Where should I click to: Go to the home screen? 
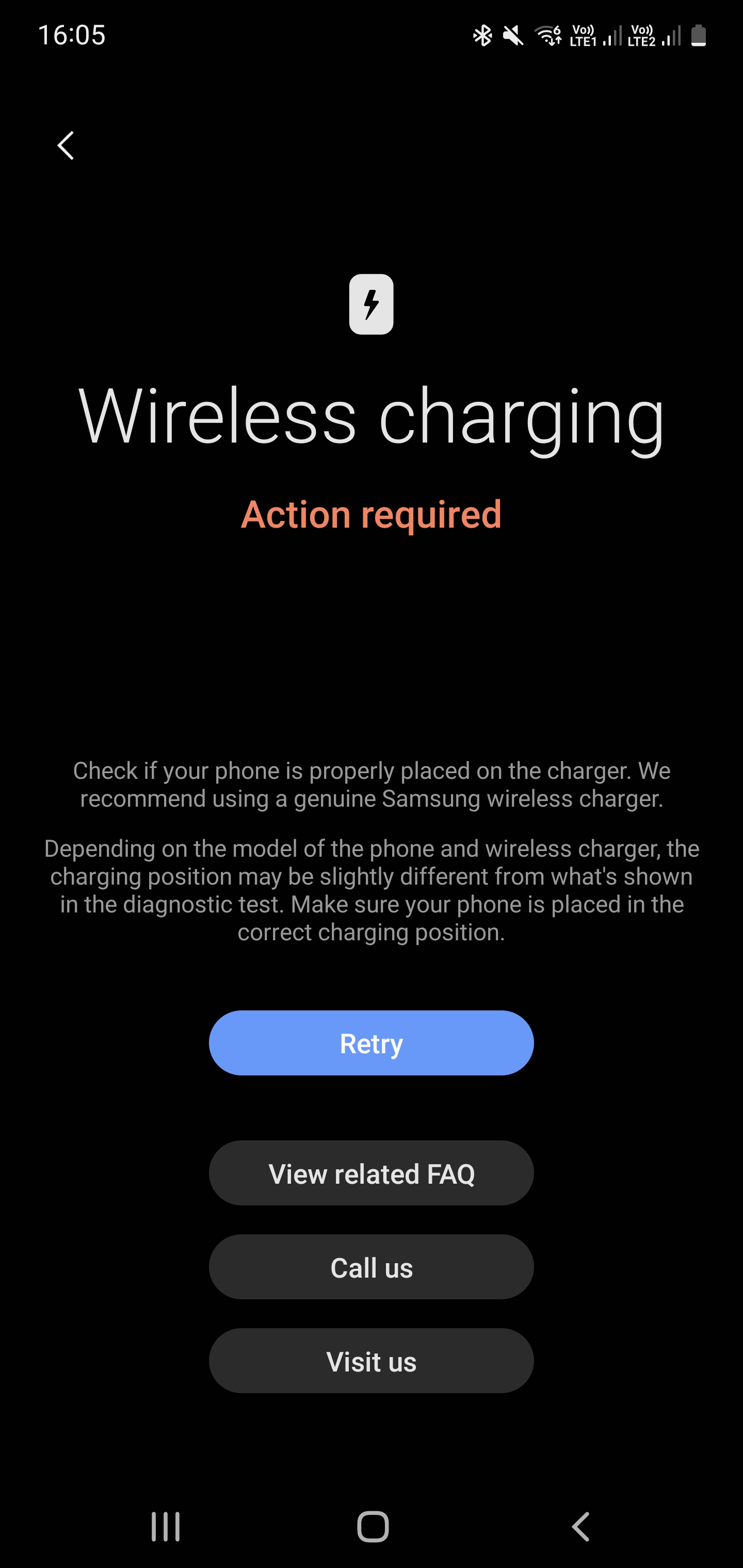pyautogui.click(x=373, y=1527)
